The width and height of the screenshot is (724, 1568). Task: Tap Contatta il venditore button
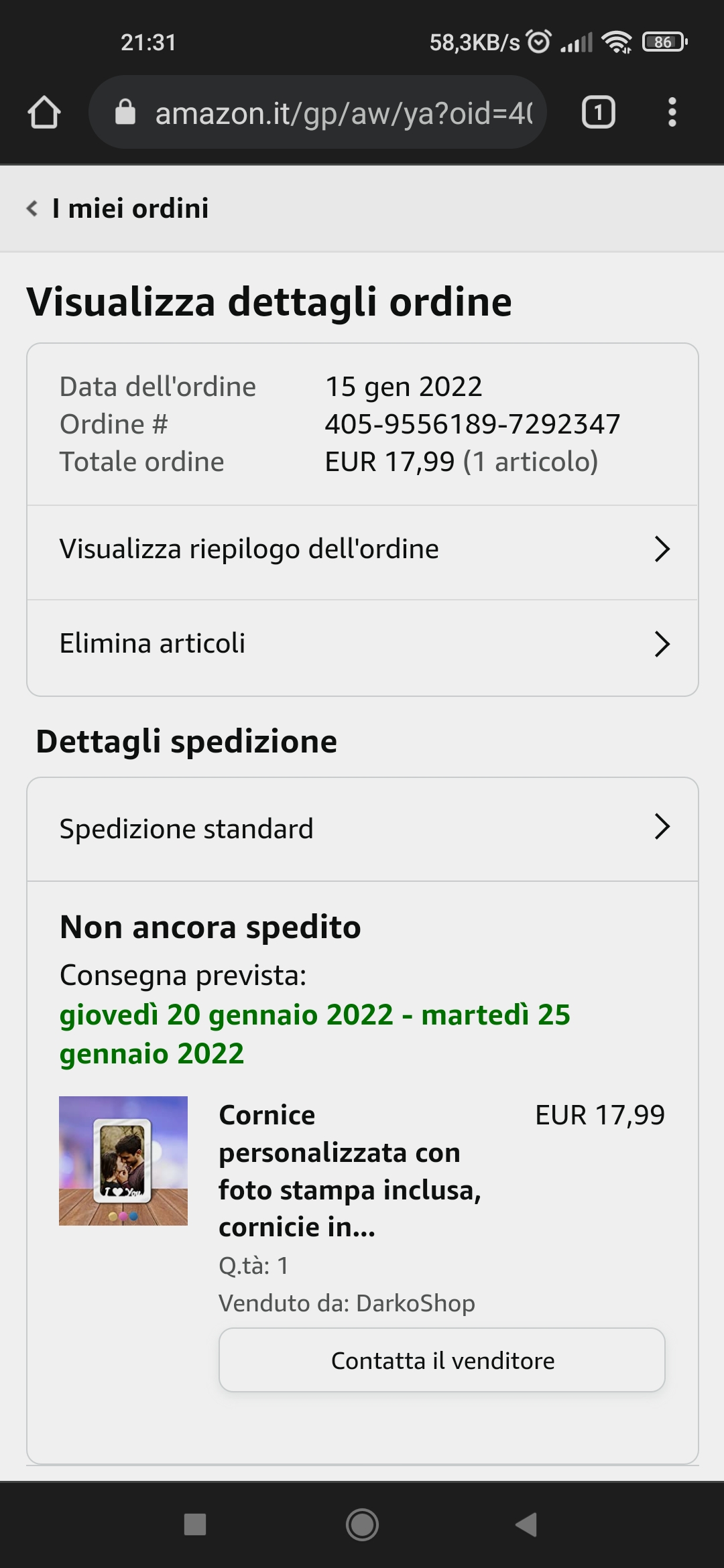pyautogui.click(x=442, y=1360)
